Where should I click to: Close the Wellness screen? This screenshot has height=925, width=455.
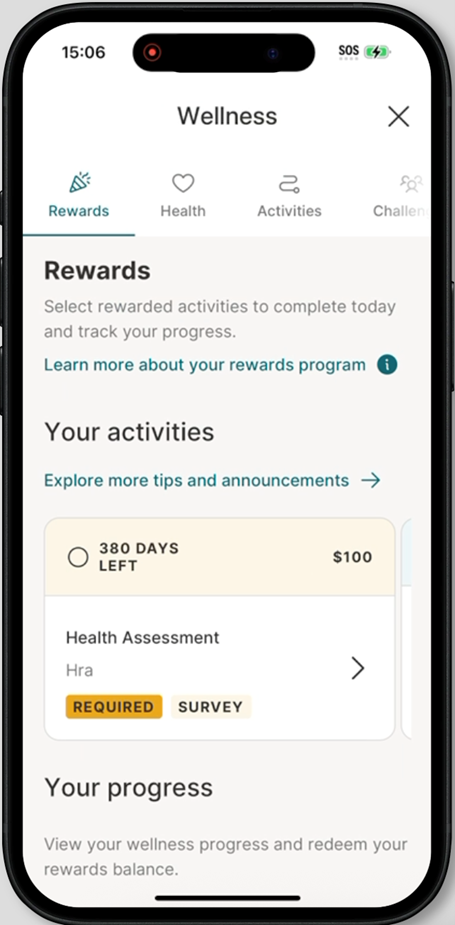point(398,116)
